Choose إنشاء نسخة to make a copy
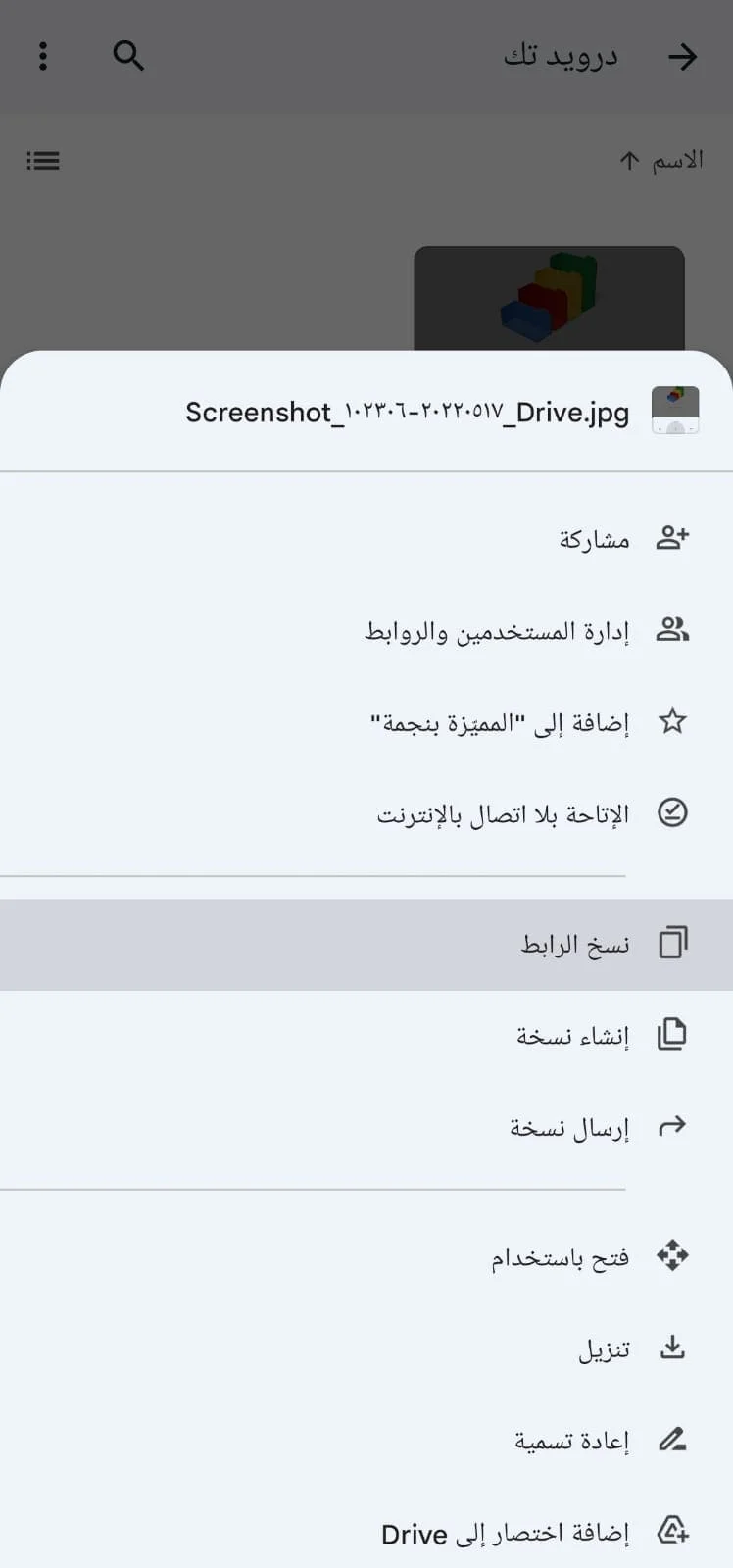 [x=366, y=1035]
